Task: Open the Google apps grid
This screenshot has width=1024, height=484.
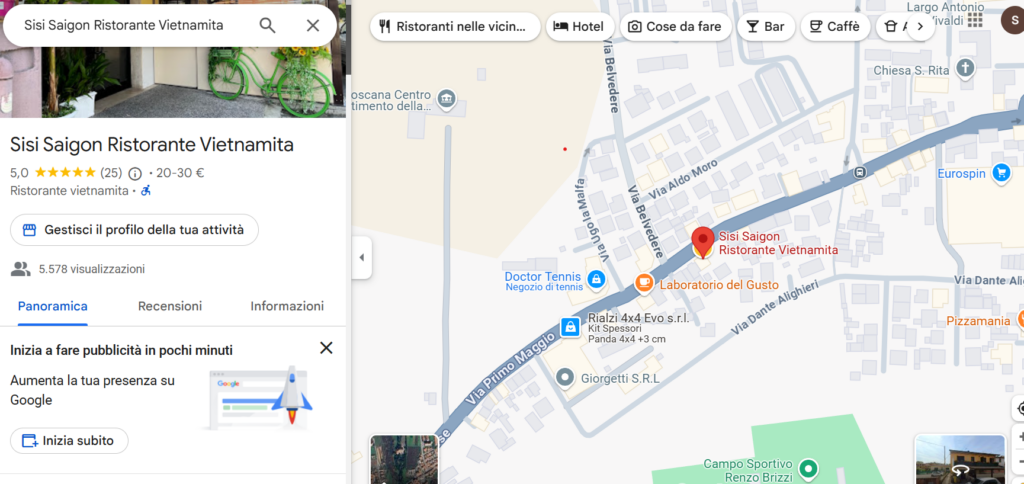Action: tap(974, 20)
